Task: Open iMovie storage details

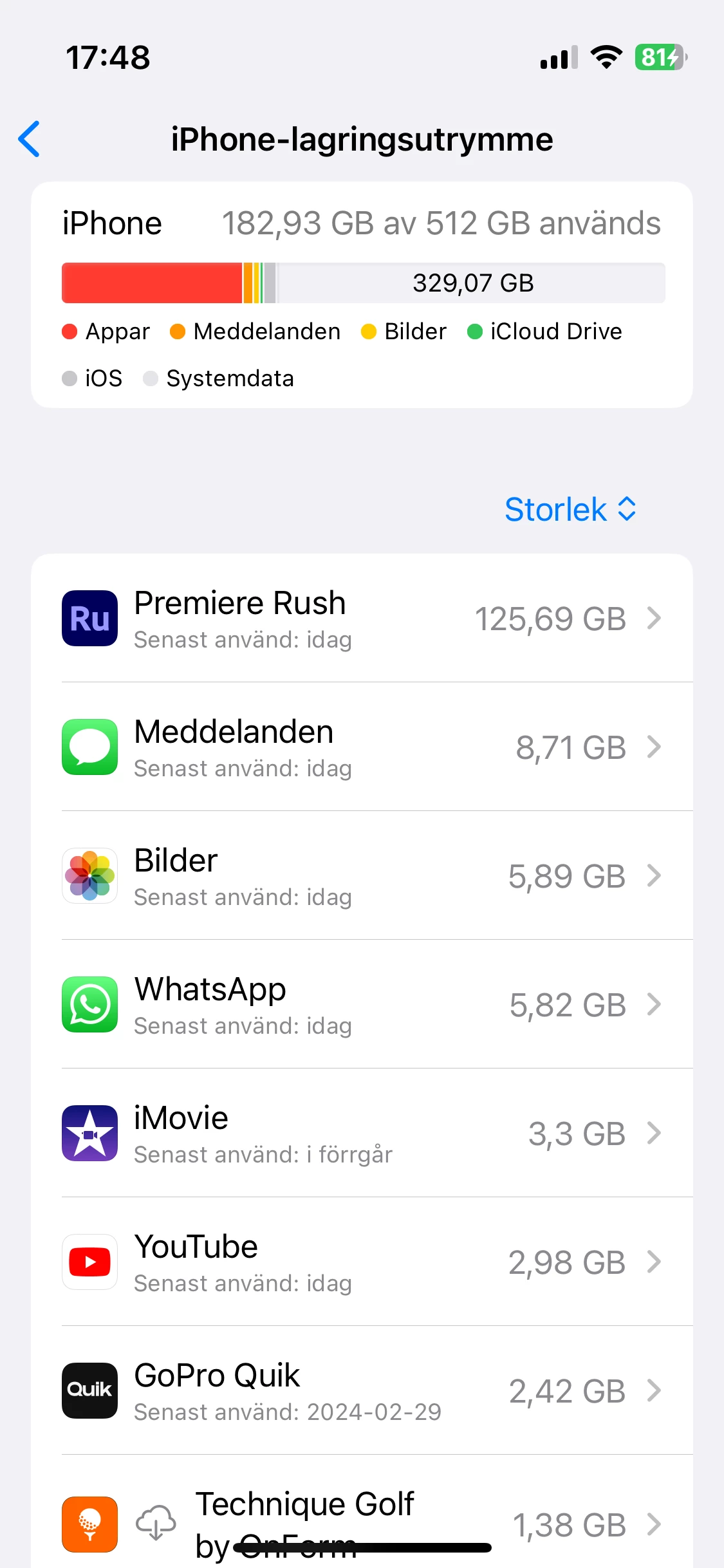Action: pos(362,1134)
